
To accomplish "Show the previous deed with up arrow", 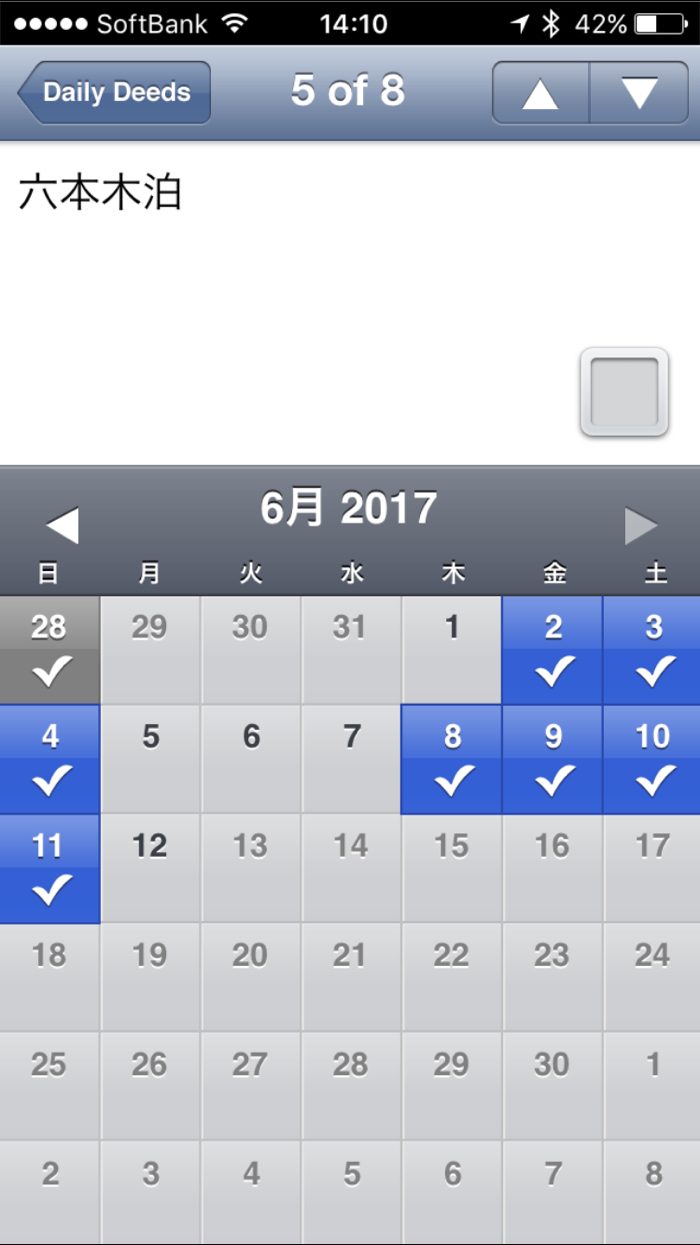I will click(540, 93).
